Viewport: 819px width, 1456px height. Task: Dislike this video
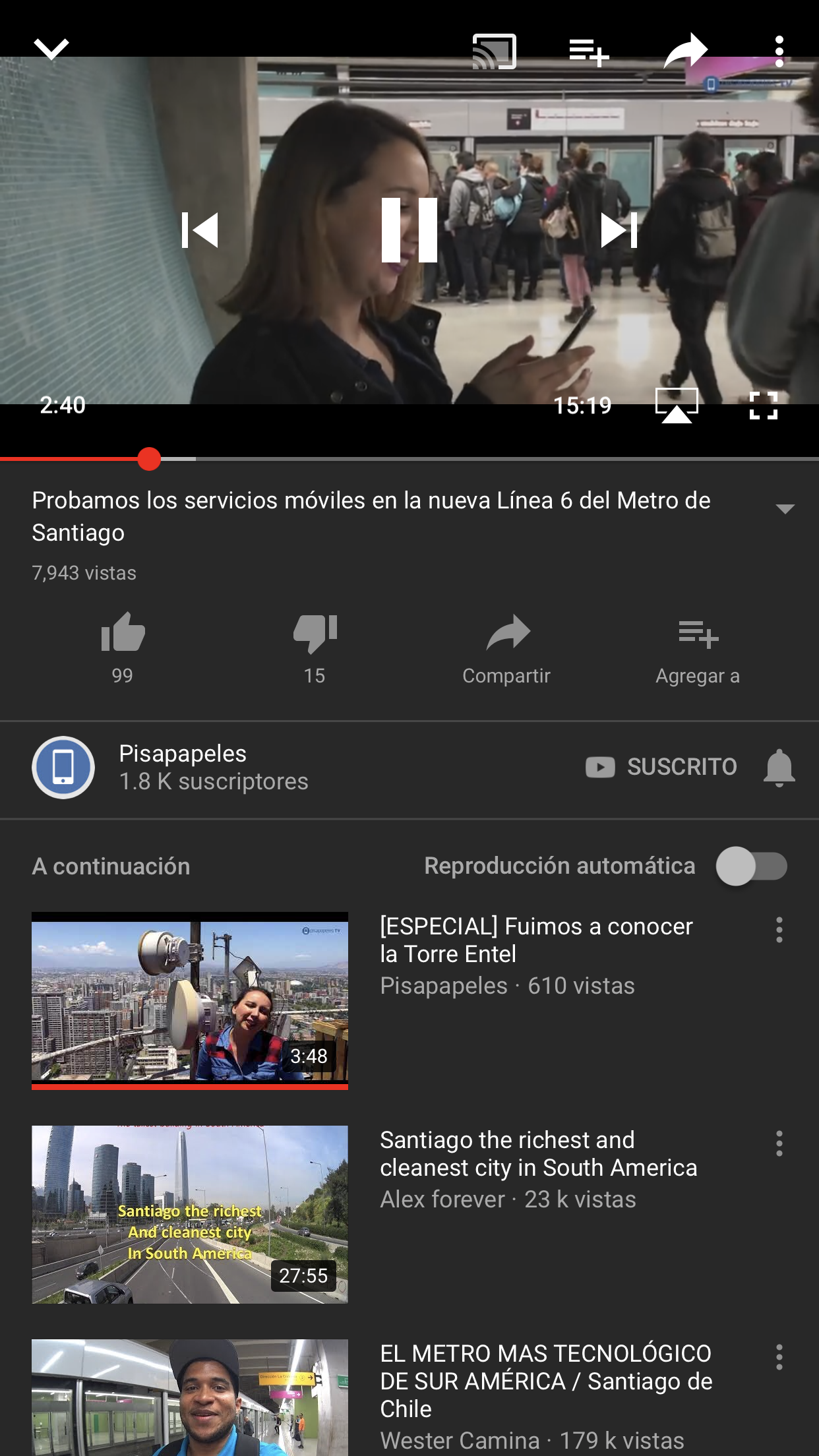[315, 646]
